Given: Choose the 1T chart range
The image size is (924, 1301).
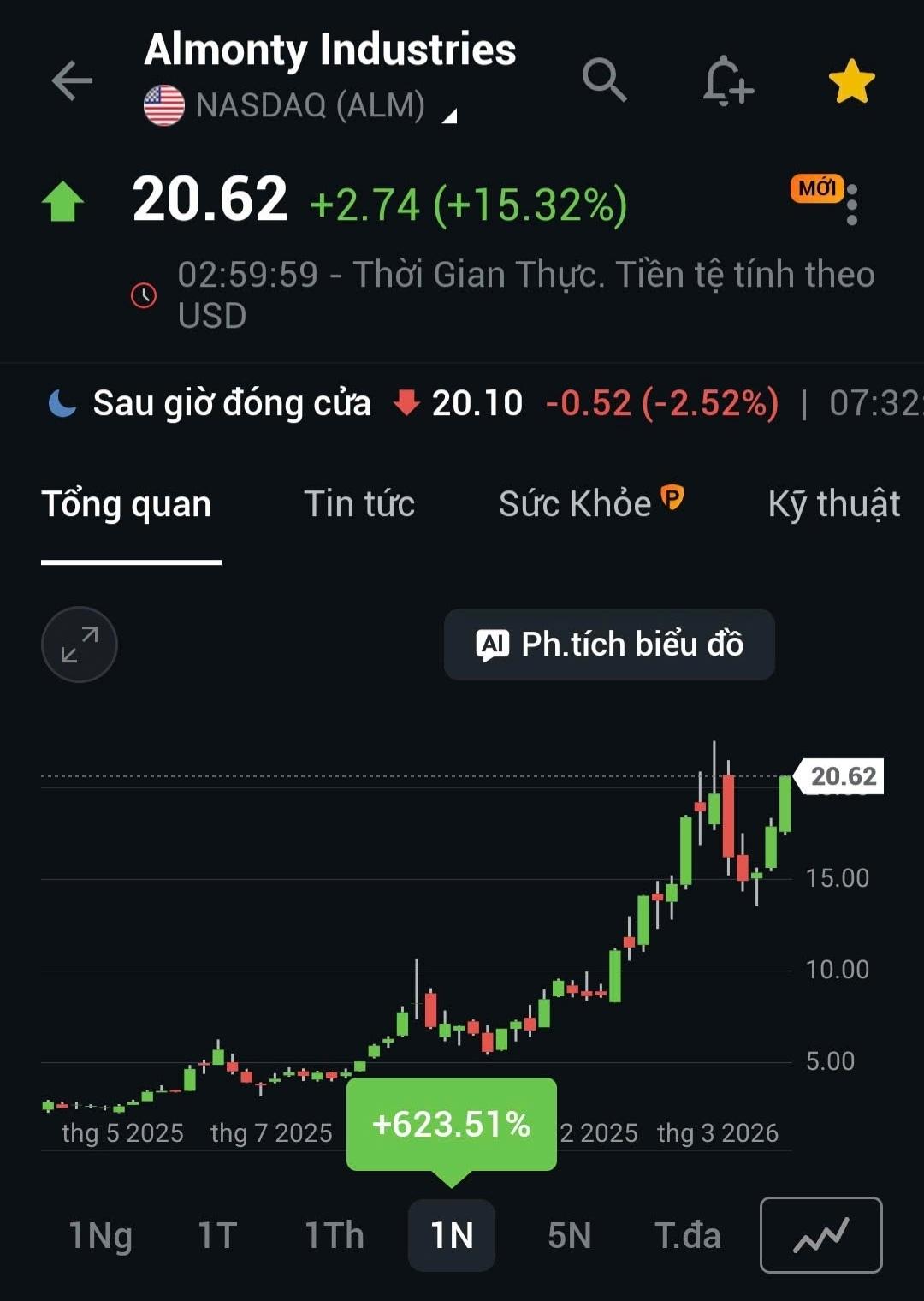Looking at the screenshot, I should [x=217, y=1235].
